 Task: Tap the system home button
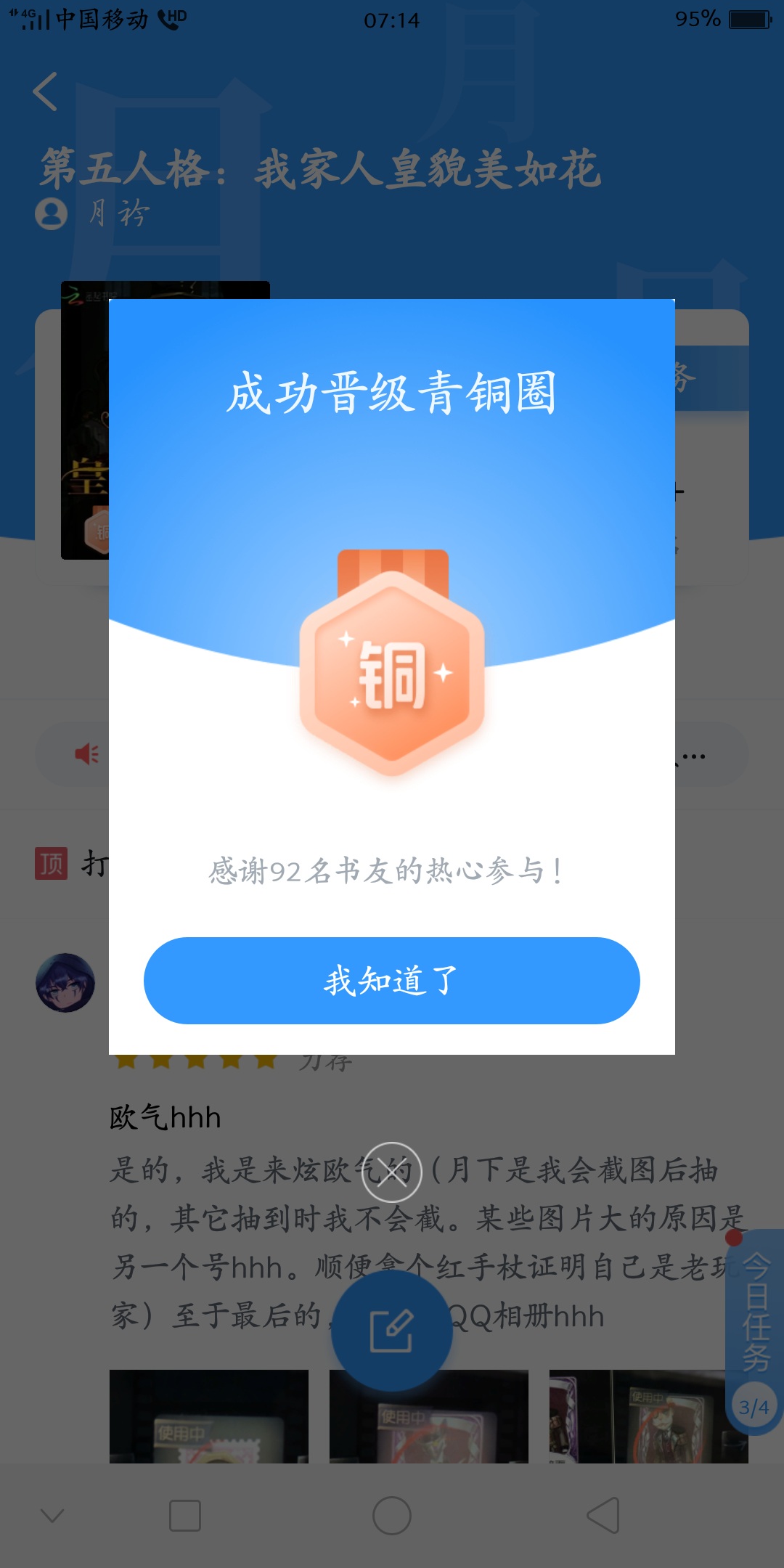[391, 1516]
